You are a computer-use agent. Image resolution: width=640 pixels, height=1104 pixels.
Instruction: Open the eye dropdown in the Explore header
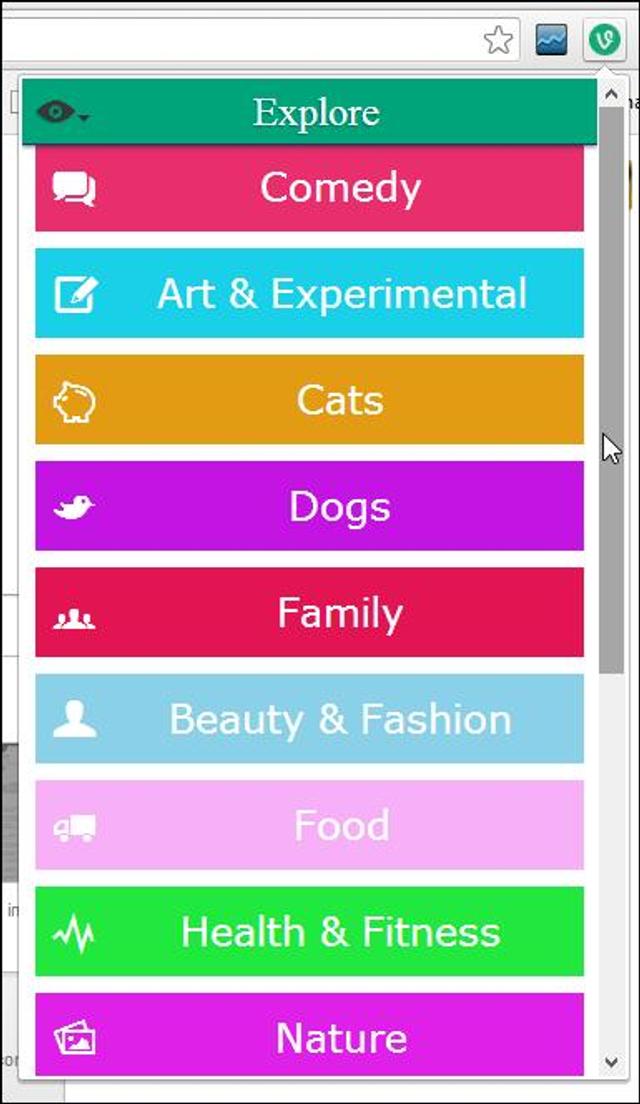(63, 113)
